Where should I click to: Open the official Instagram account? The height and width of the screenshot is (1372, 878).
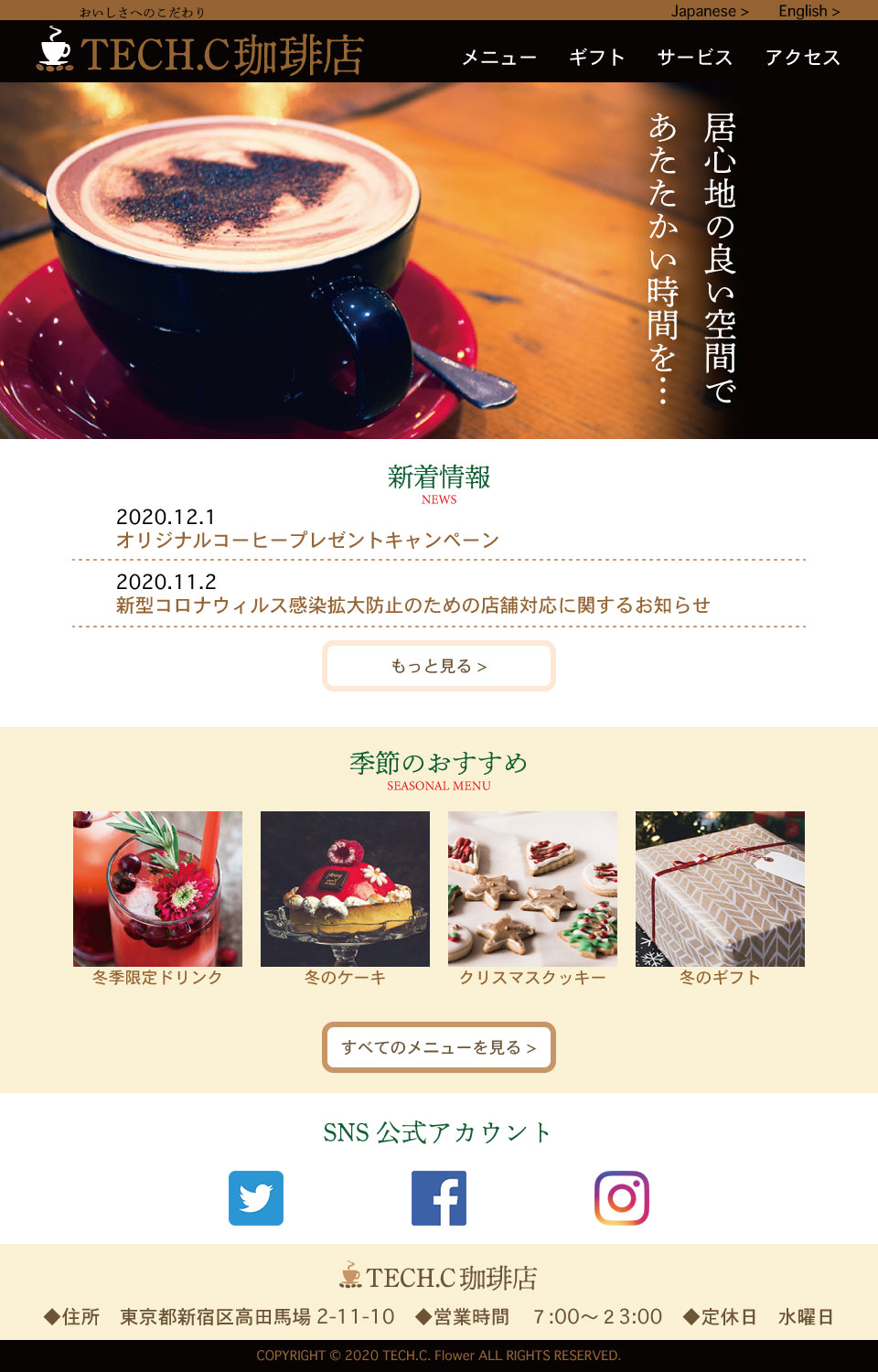coord(622,1198)
